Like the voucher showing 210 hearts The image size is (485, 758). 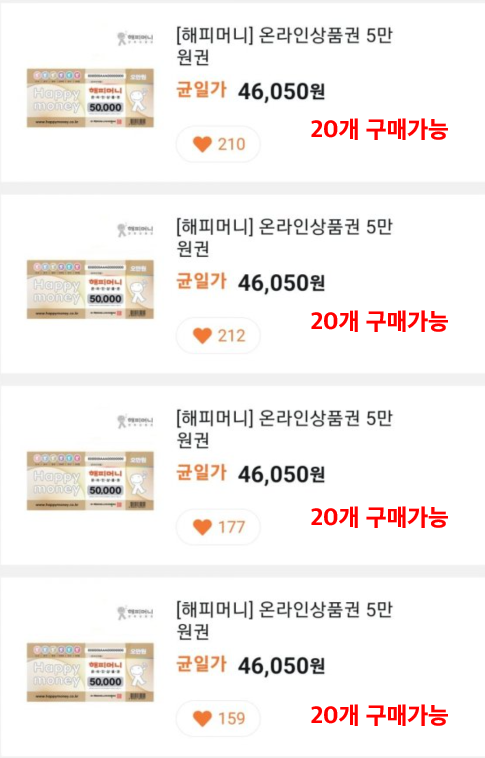click(x=218, y=144)
